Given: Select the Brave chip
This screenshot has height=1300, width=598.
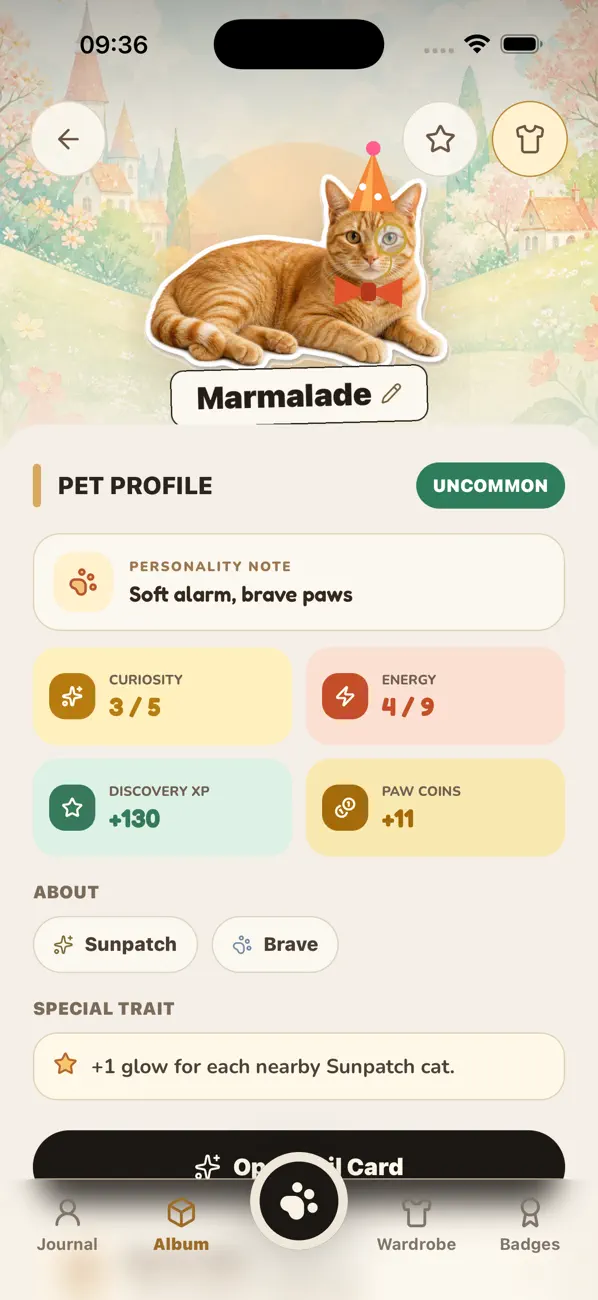Looking at the screenshot, I should point(275,944).
